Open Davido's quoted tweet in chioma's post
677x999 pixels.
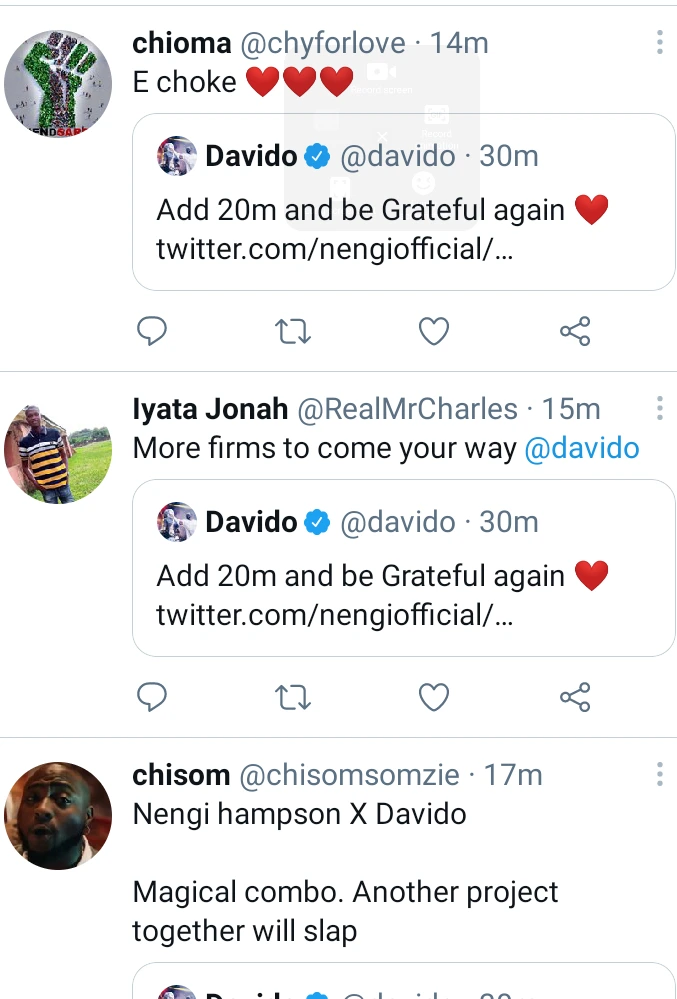click(x=403, y=228)
